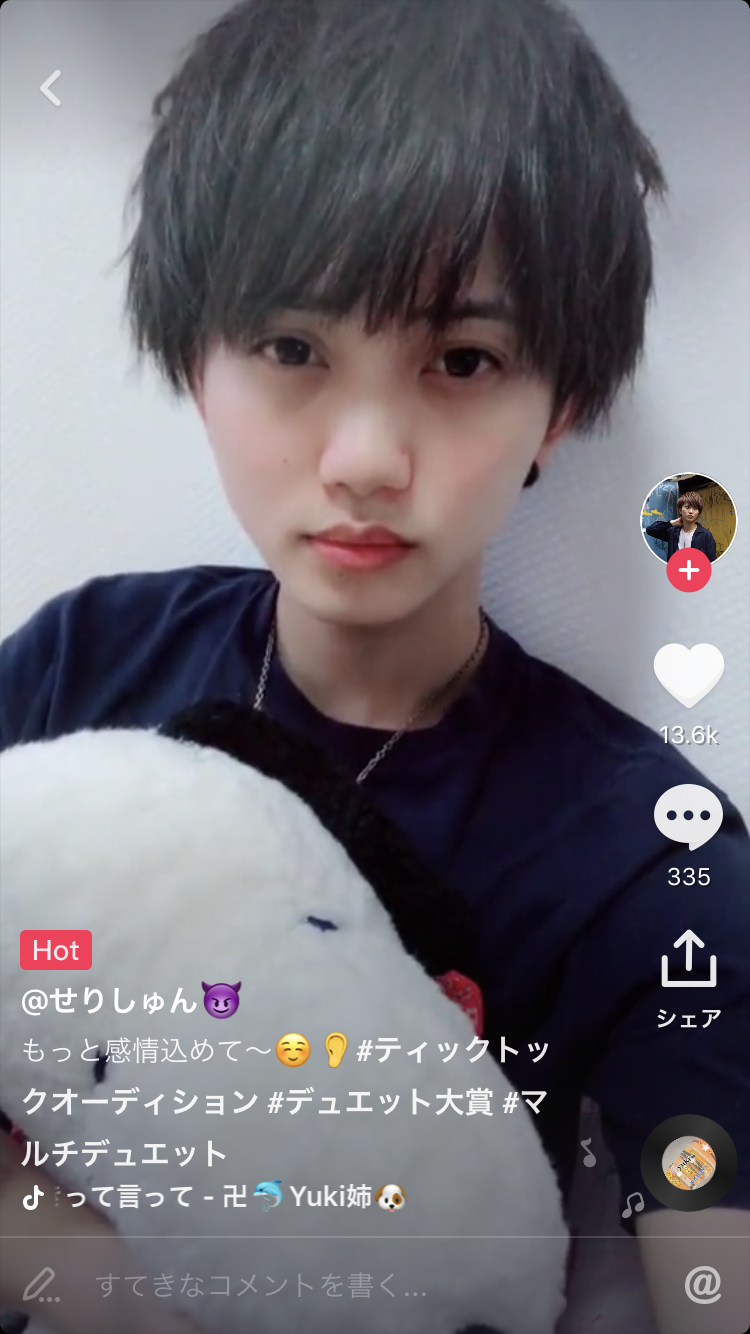The image size is (750, 1334).
Task: Tap the @ mention icon
Action: click(x=702, y=1285)
